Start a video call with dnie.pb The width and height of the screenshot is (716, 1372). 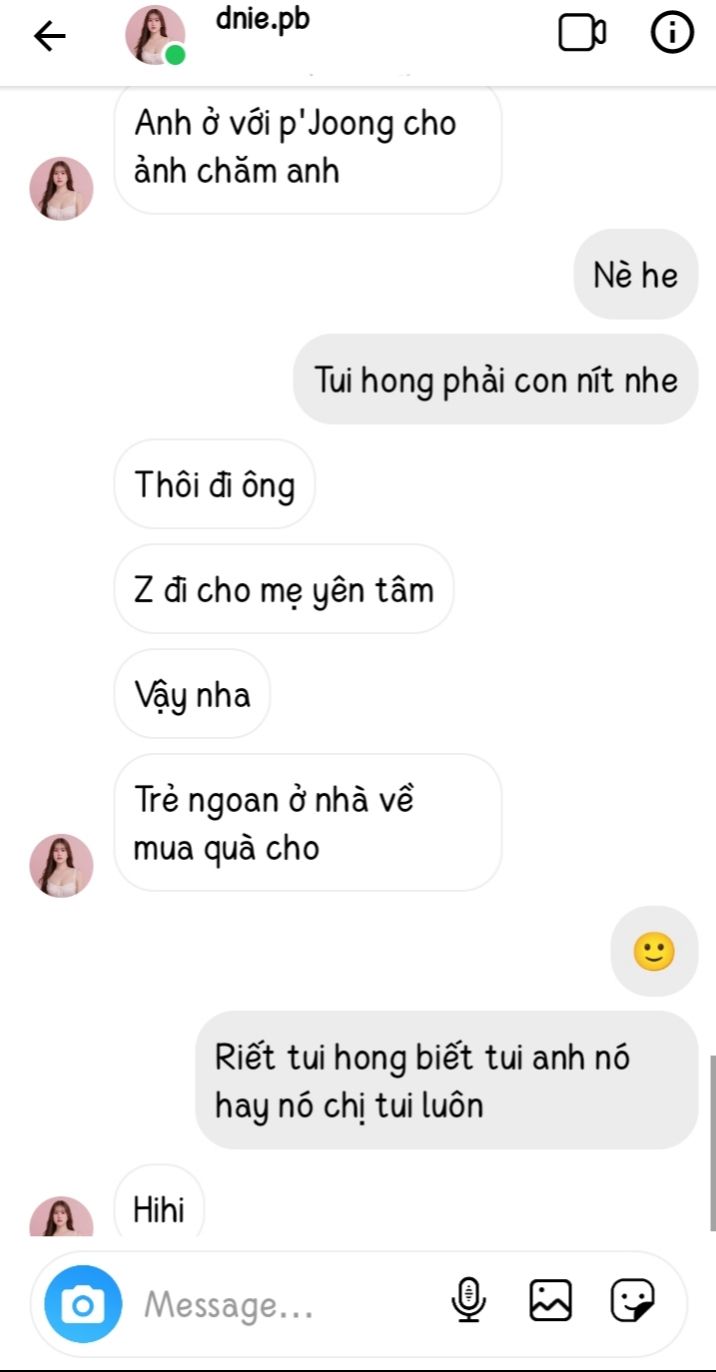coord(581,34)
